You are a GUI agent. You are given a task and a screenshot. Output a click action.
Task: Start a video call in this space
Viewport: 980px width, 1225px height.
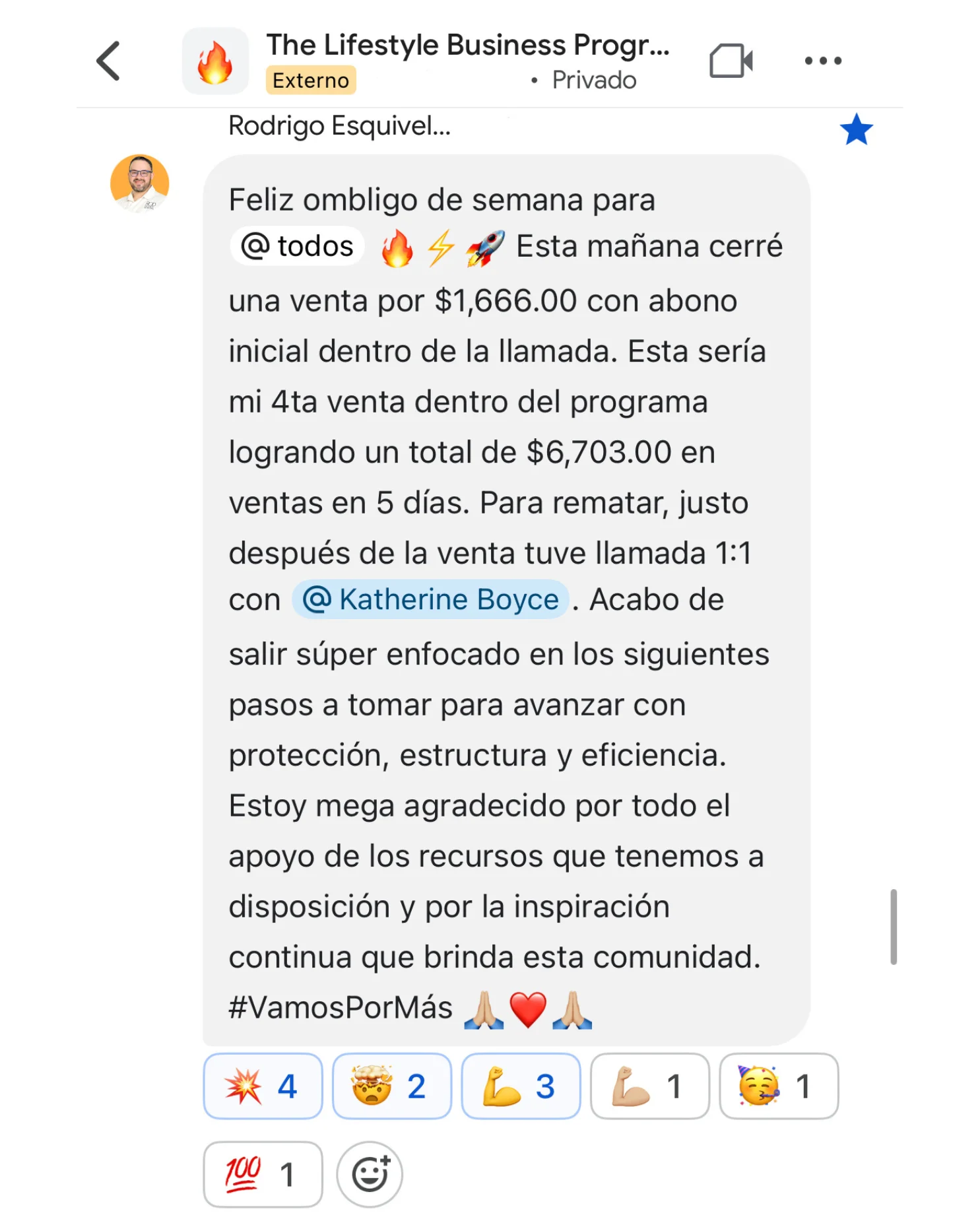click(731, 61)
